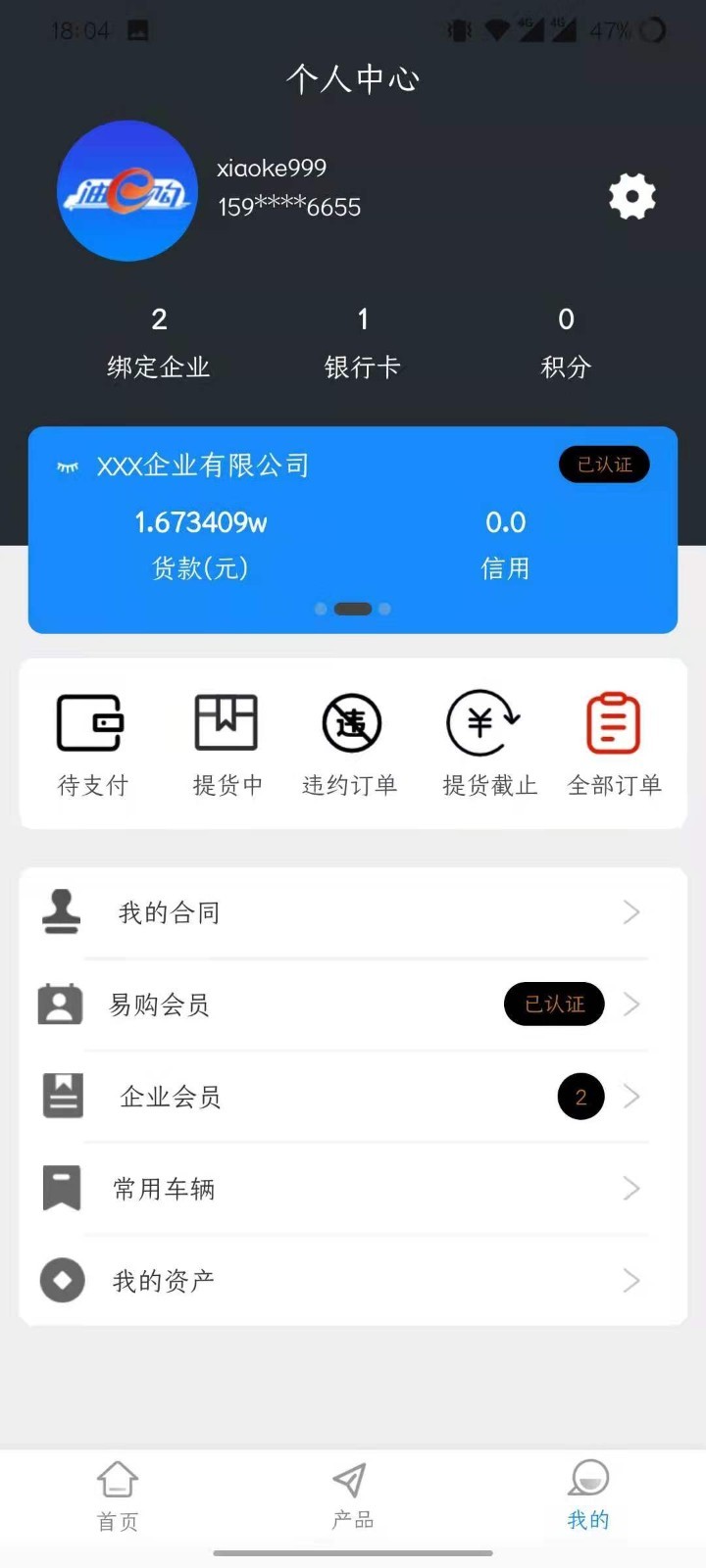706x1568 pixels.
Task: Open 我的合同 my contracts
Action: [353, 912]
